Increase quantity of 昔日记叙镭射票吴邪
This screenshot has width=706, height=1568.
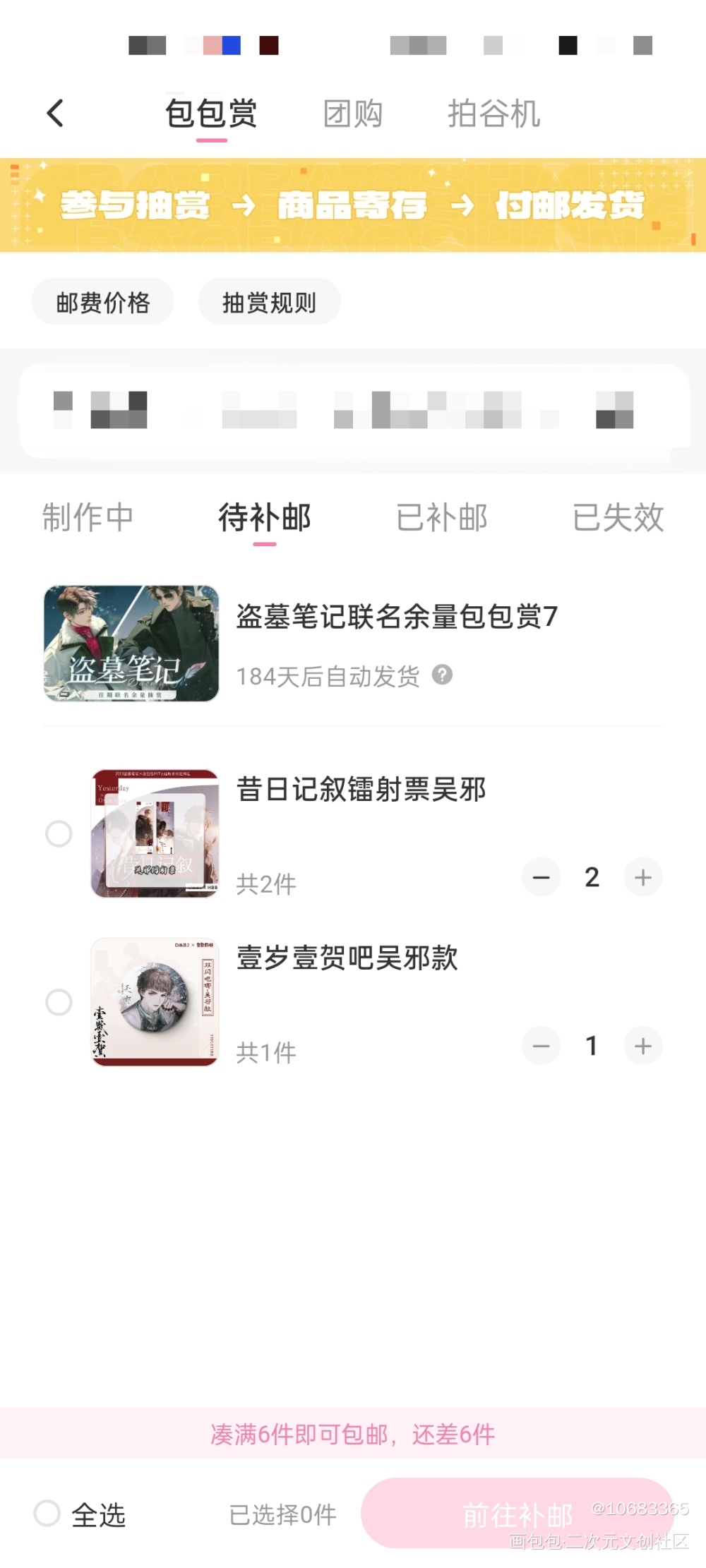(x=642, y=877)
